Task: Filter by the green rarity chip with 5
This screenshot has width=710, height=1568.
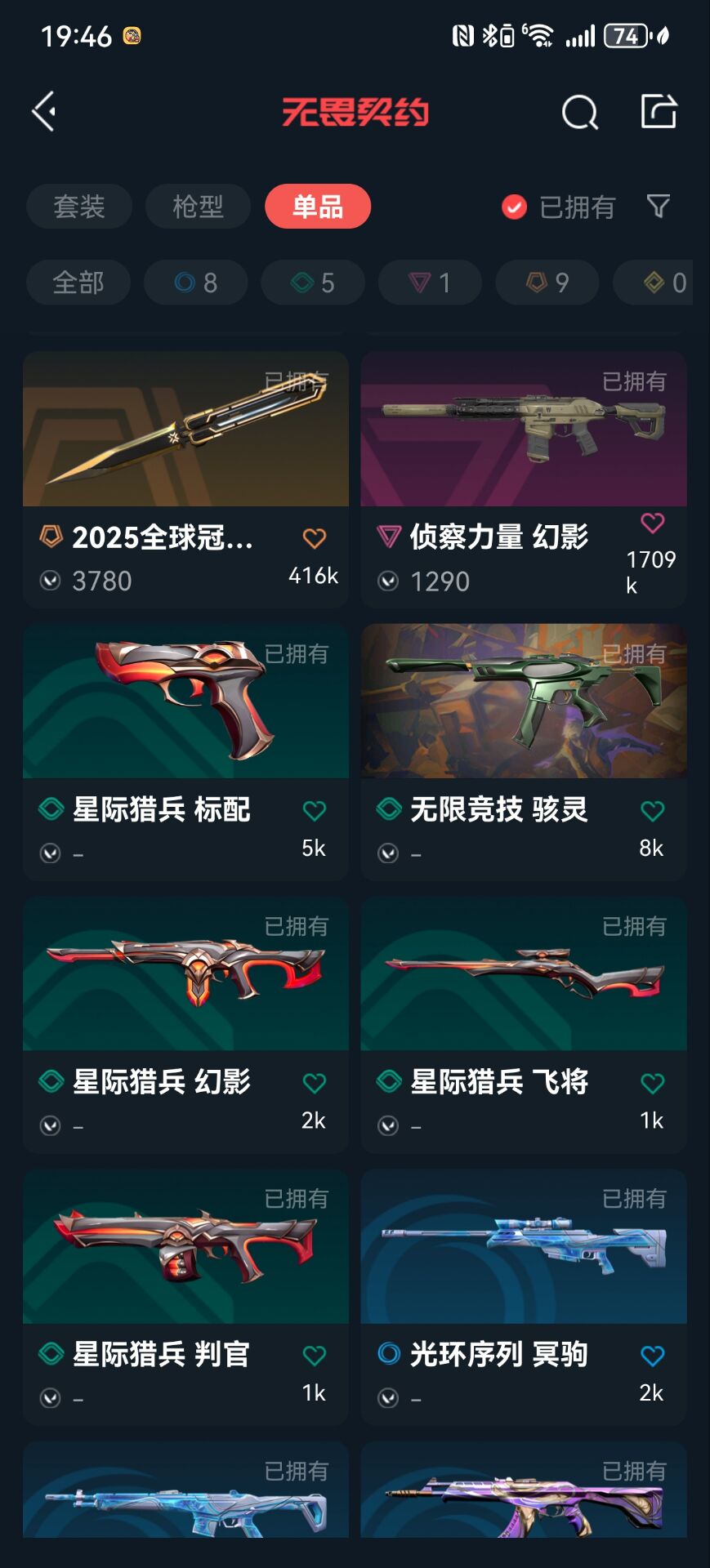Action: click(313, 283)
